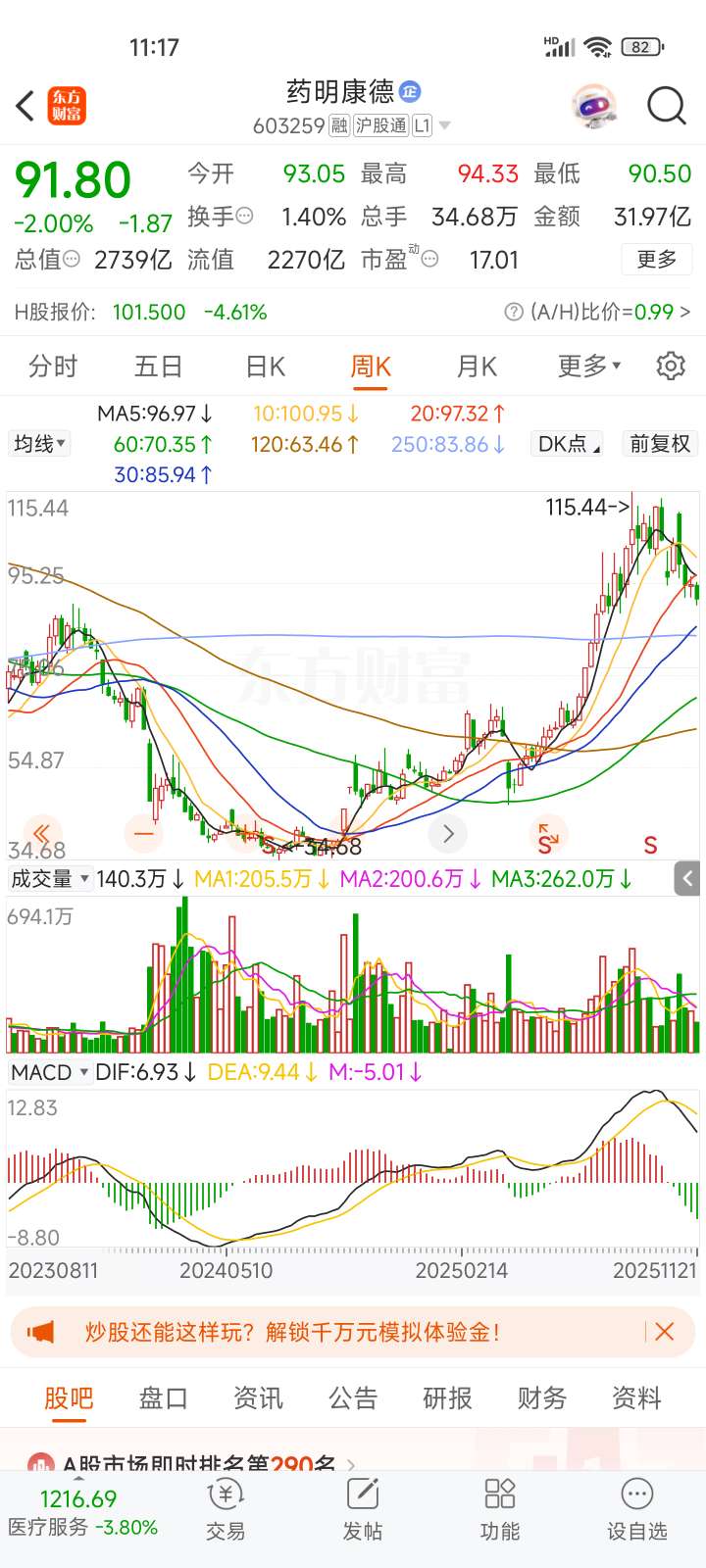Select the 日K chart tab
This screenshot has width=706, height=1568.
pos(265,367)
